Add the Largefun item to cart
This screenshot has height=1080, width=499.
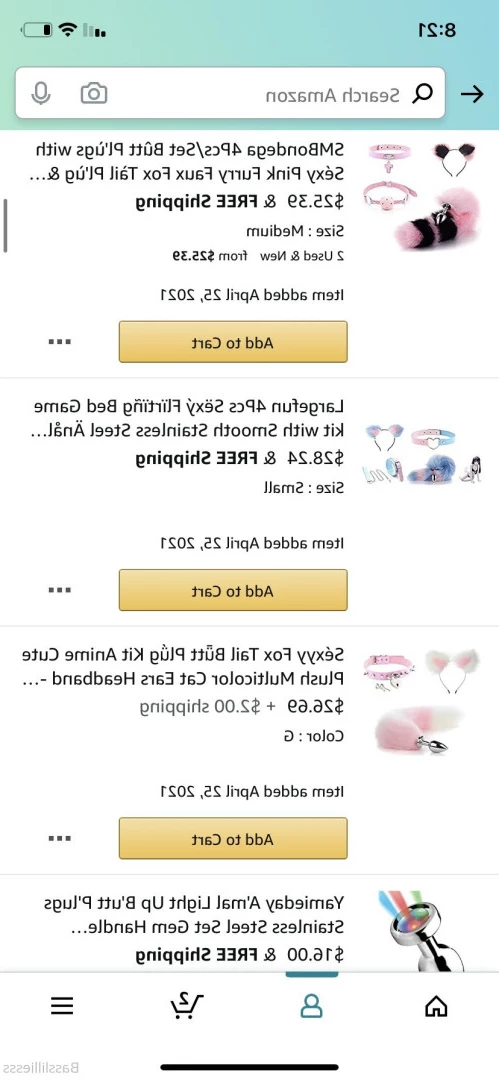coord(233,590)
